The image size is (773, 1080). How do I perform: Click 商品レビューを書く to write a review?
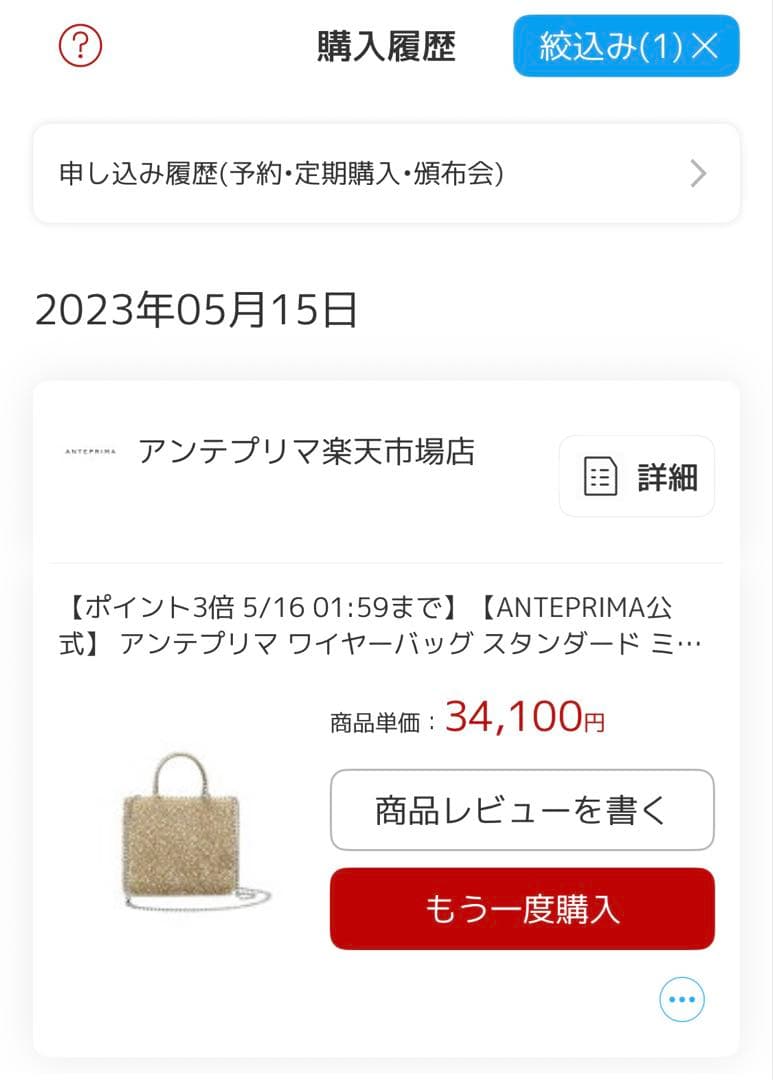click(x=523, y=810)
